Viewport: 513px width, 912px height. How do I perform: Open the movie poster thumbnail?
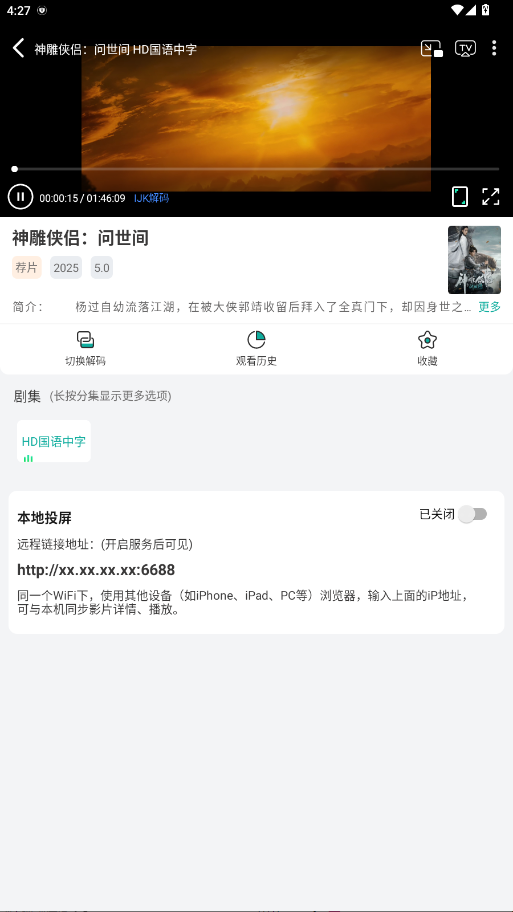(x=474, y=260)
